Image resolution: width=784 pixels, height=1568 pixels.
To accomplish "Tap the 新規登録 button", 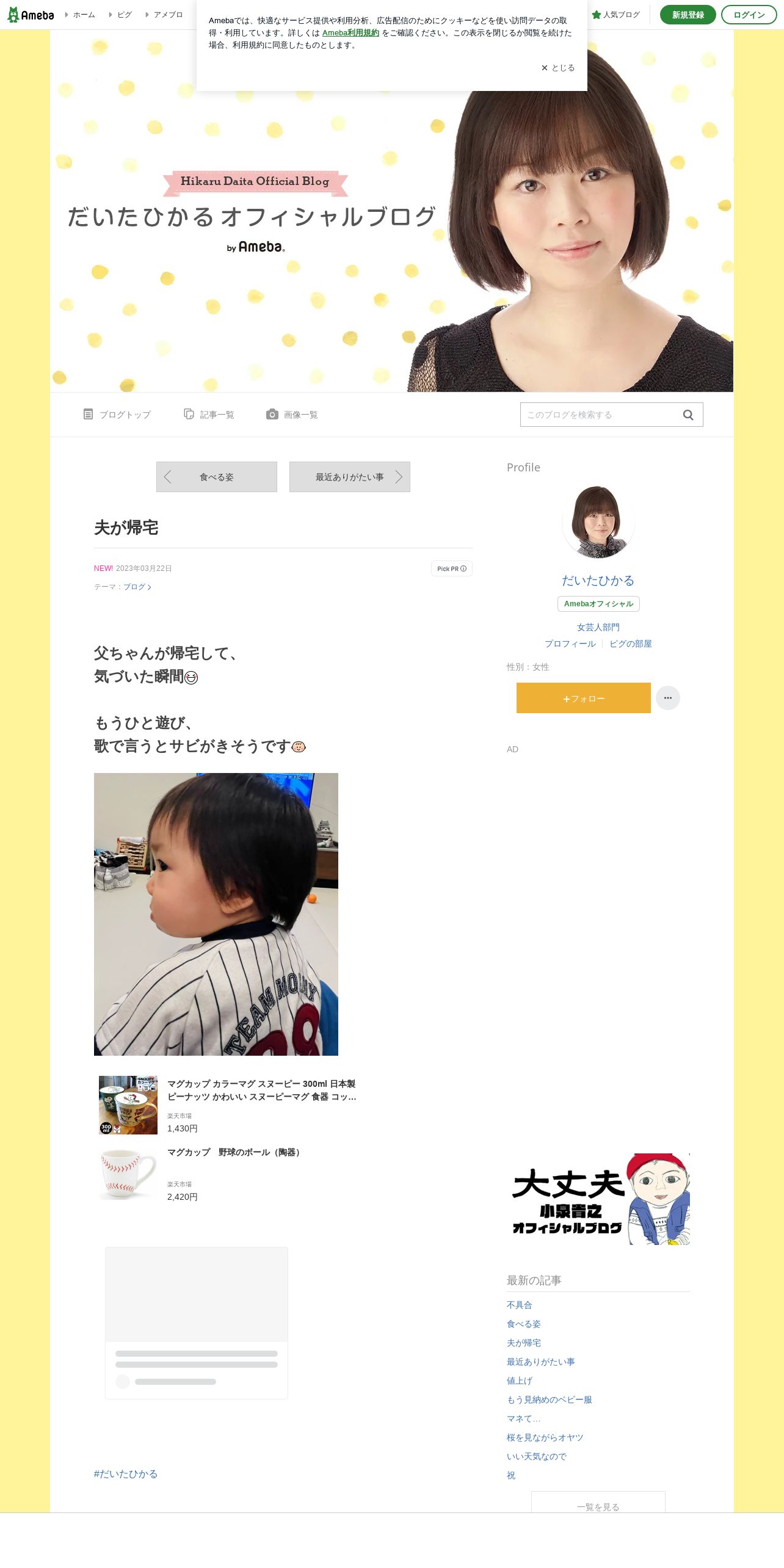I will click(x=688, y=15).
